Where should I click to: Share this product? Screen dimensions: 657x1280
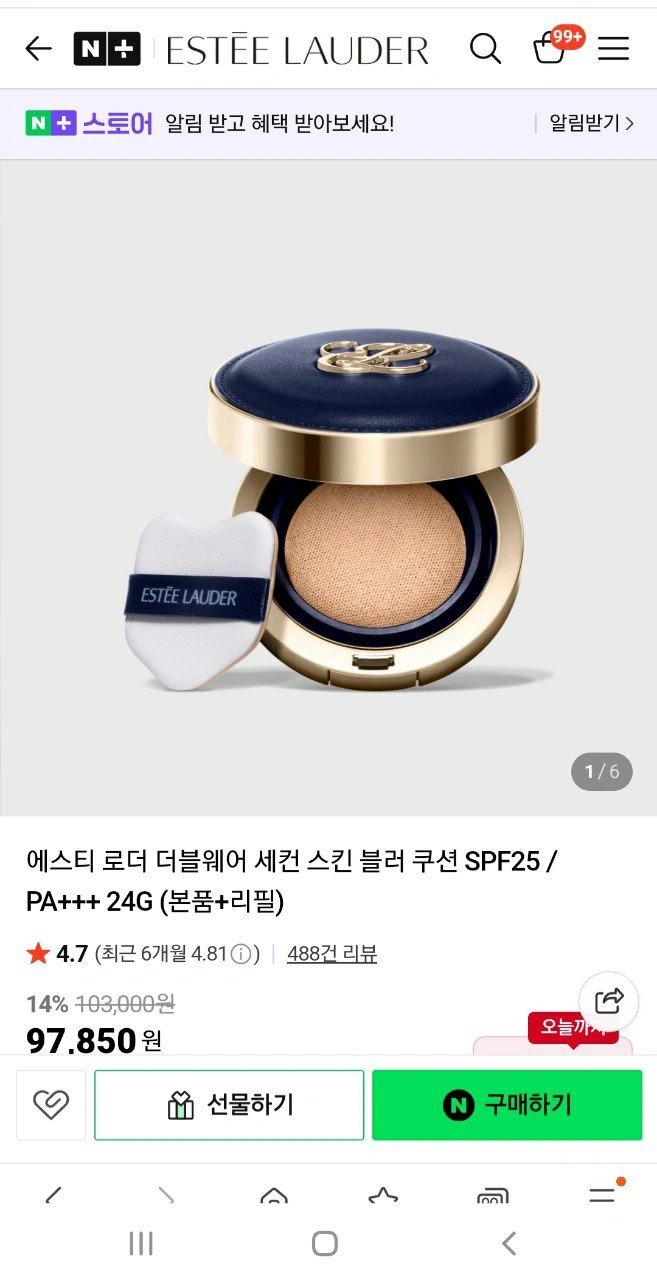[x=608, y=1000]
